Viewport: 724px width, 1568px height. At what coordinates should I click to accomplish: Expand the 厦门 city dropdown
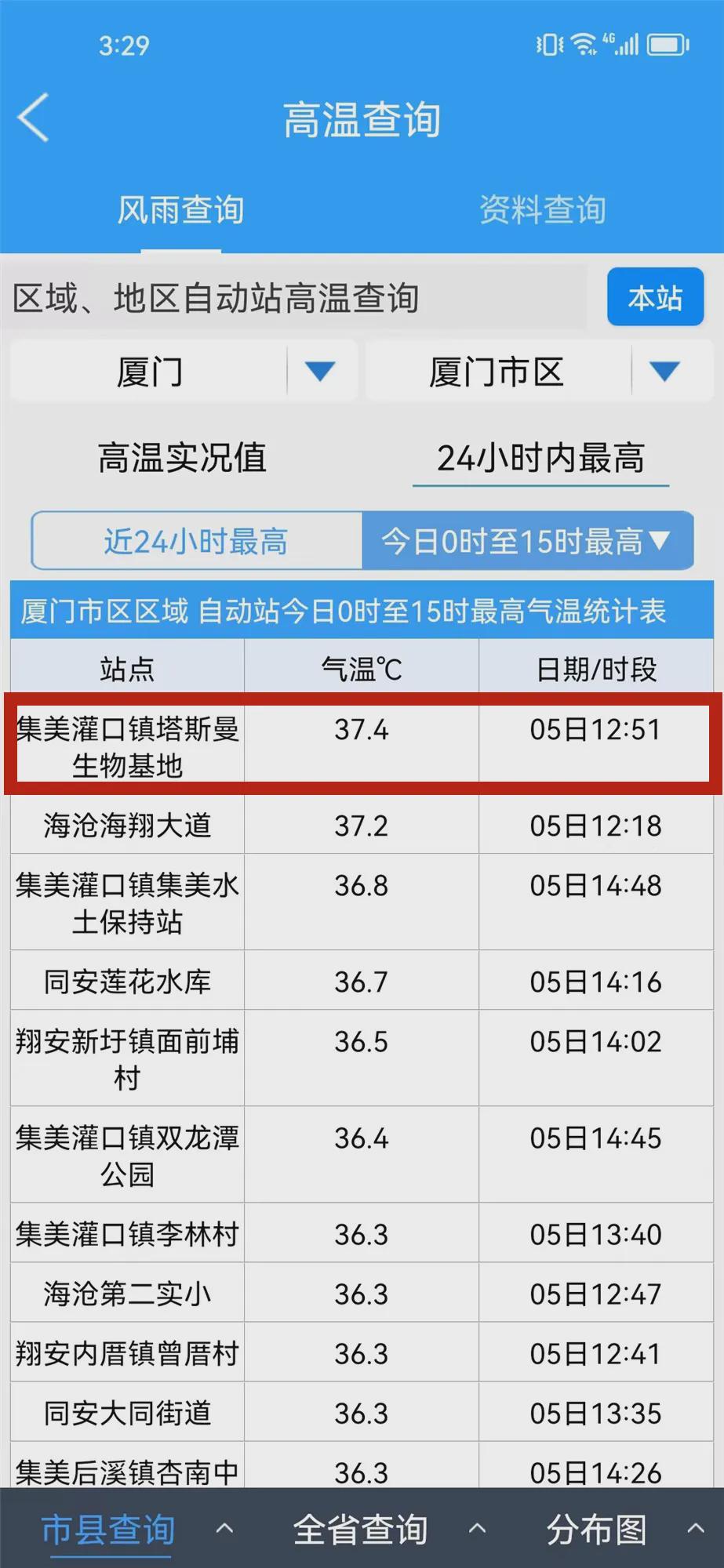click(184, 371)
